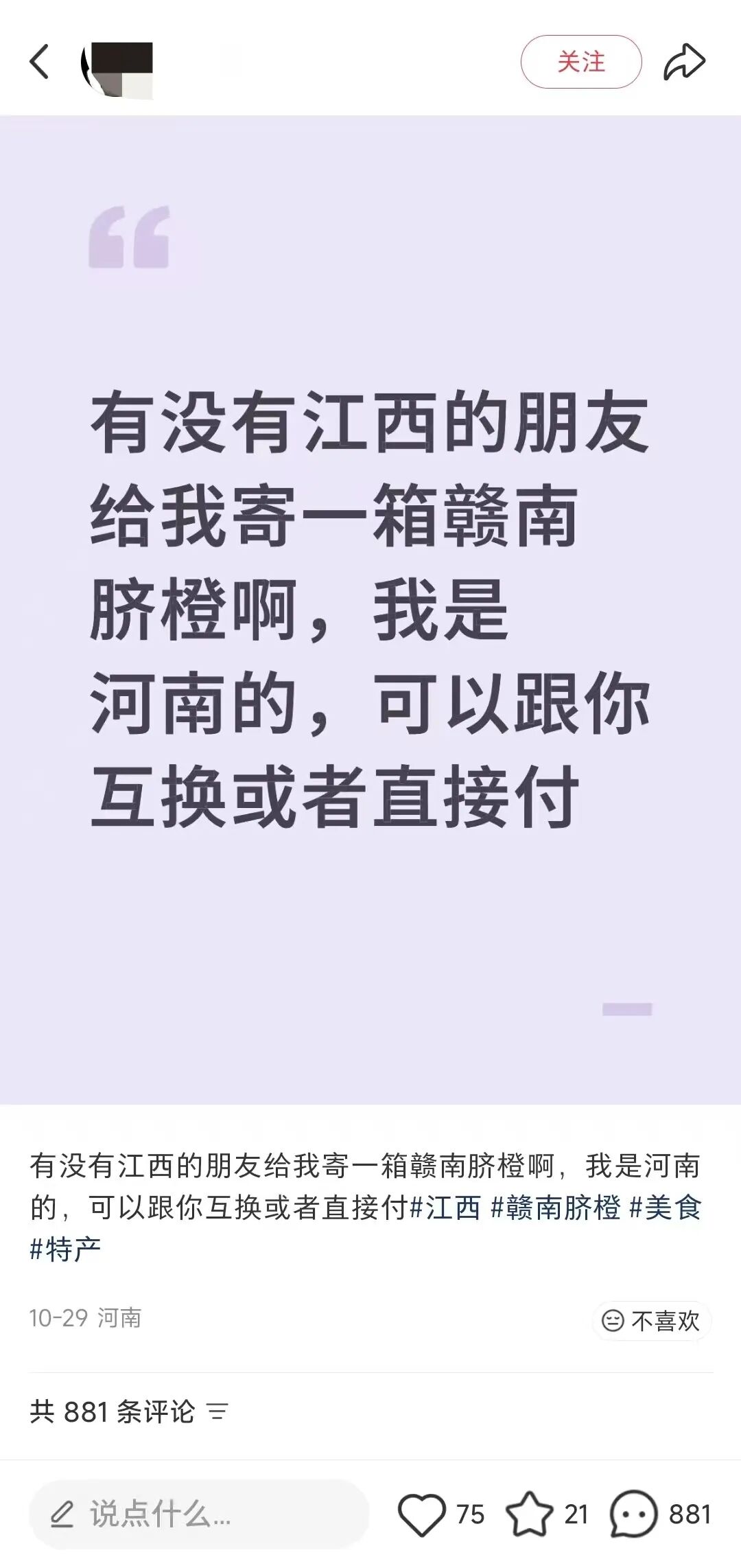741x1568 pixels.
Task: Follow the author with 关注
Action: pos(580,62)
